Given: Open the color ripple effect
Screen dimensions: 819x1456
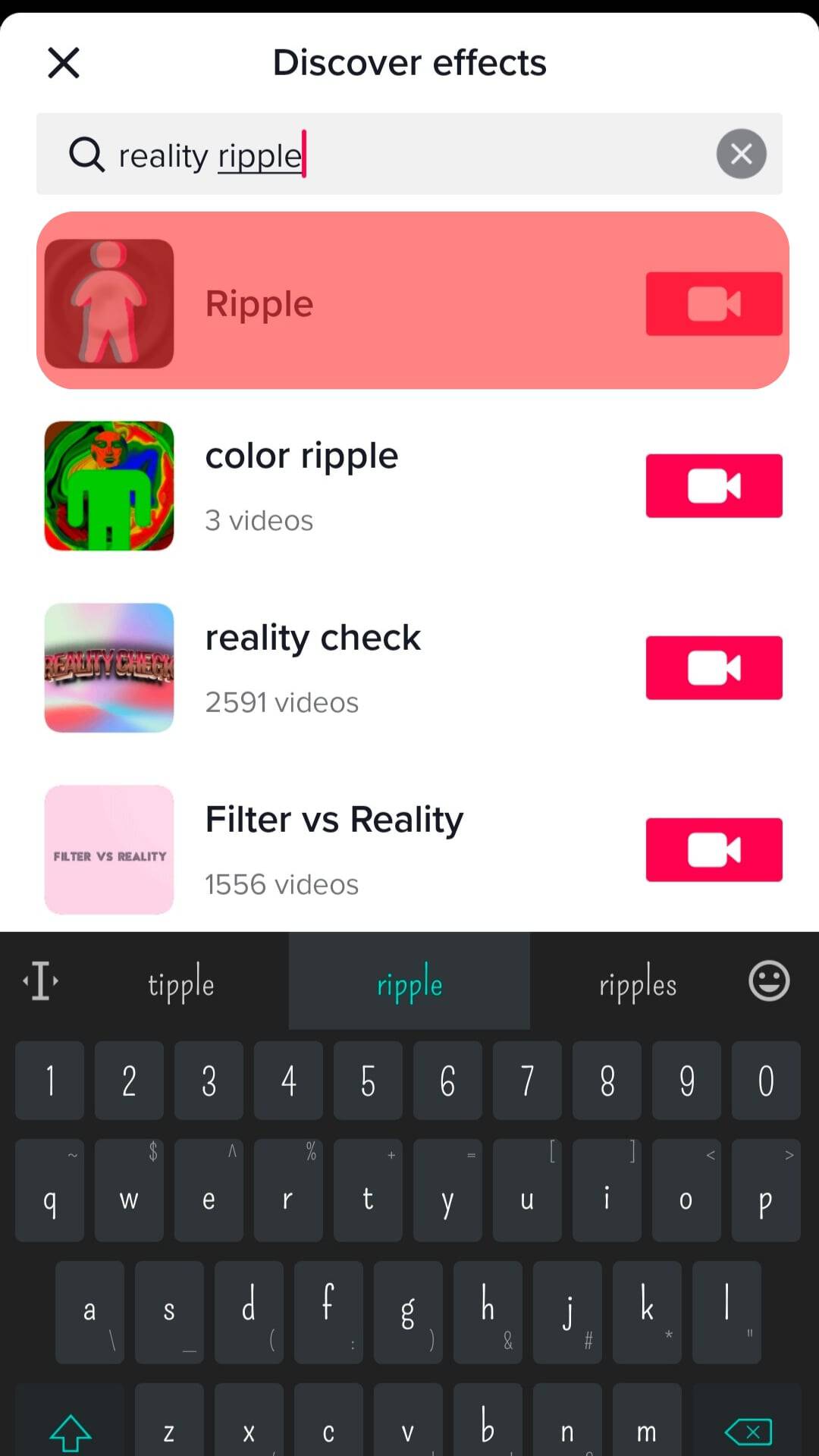Looking at the screenshot, I should coord(341,485).
